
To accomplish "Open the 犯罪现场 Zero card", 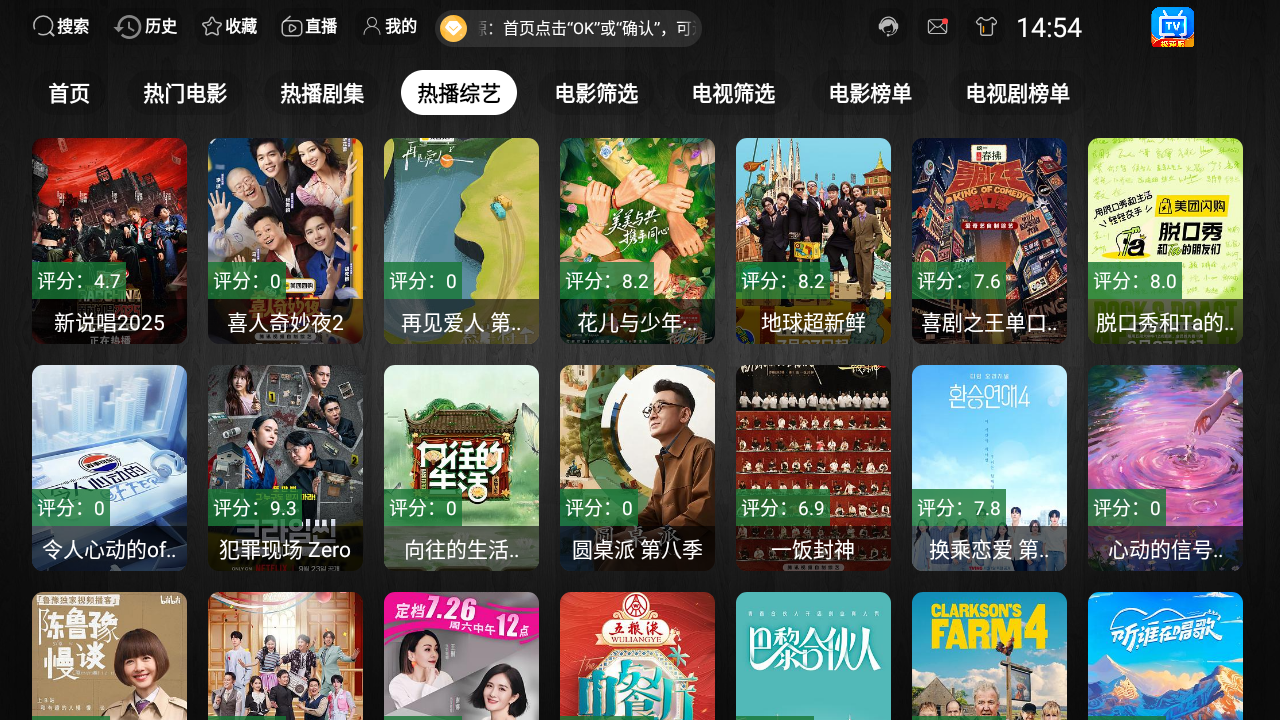I will click(285, 468).
